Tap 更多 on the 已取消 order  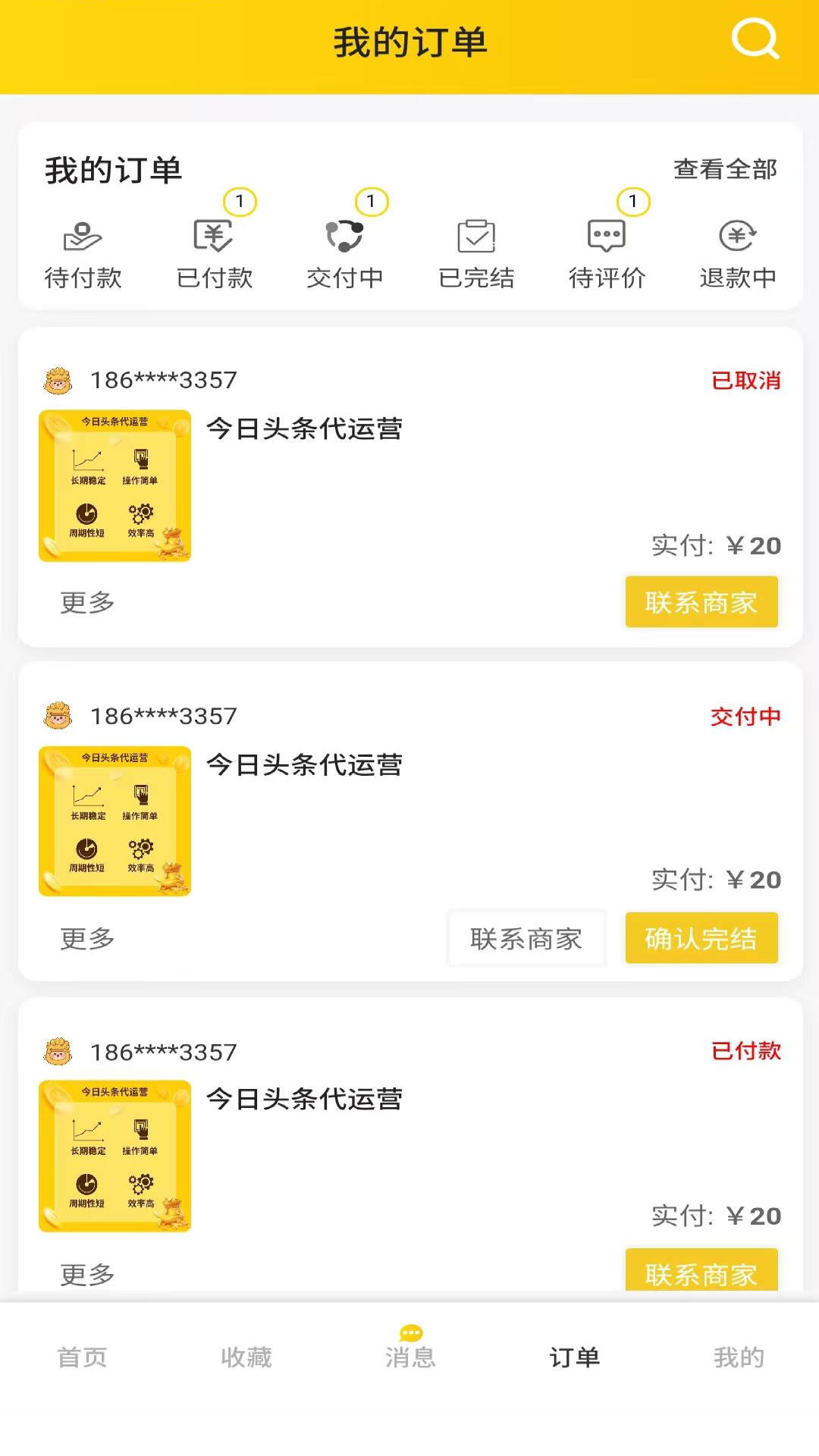click(x=87, y=603)
